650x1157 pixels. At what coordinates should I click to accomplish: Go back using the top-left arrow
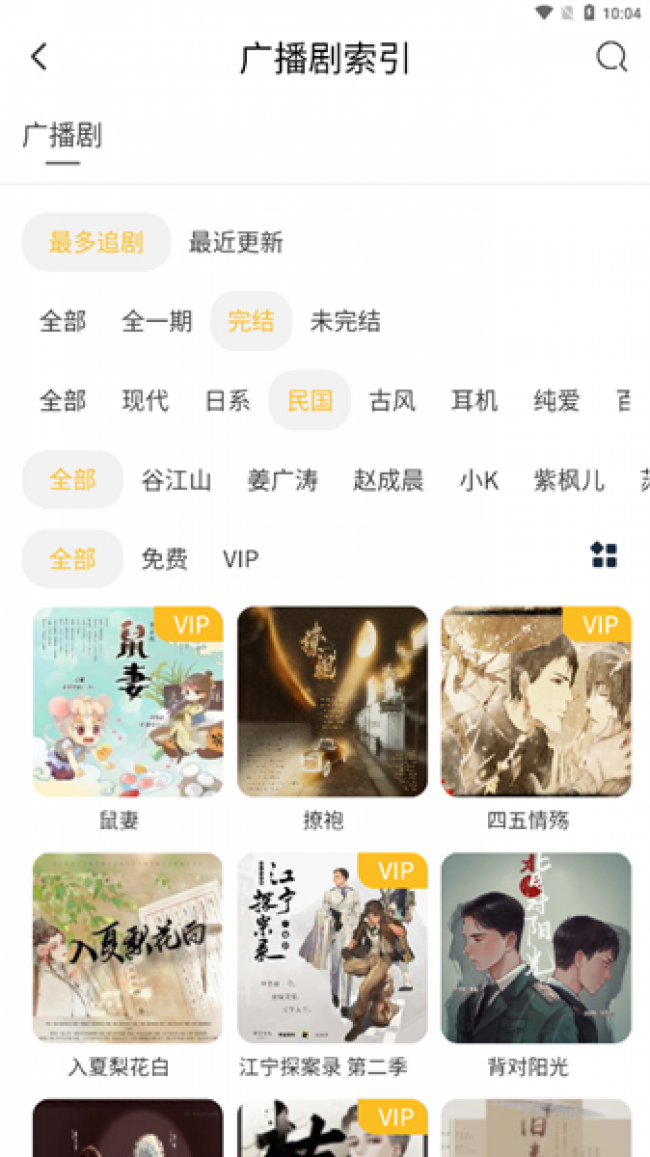39,57
